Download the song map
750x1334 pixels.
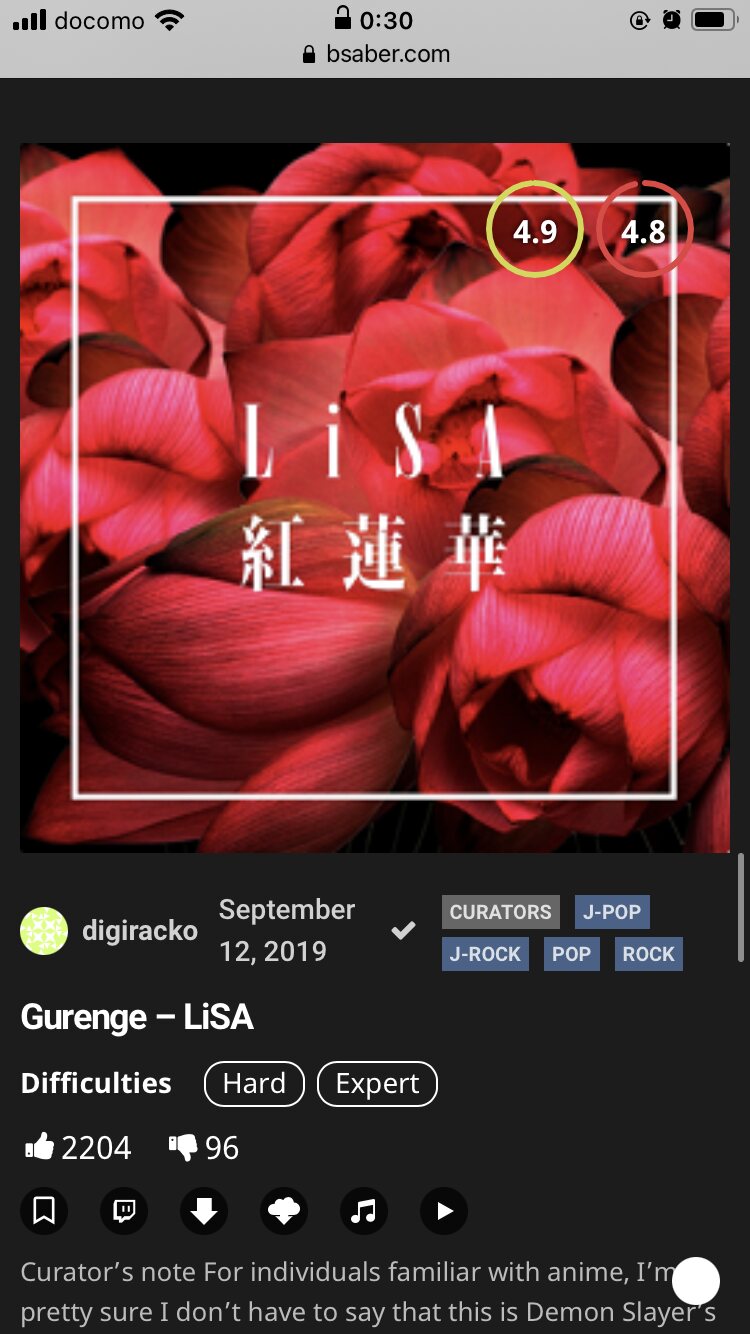point(204,1212)
